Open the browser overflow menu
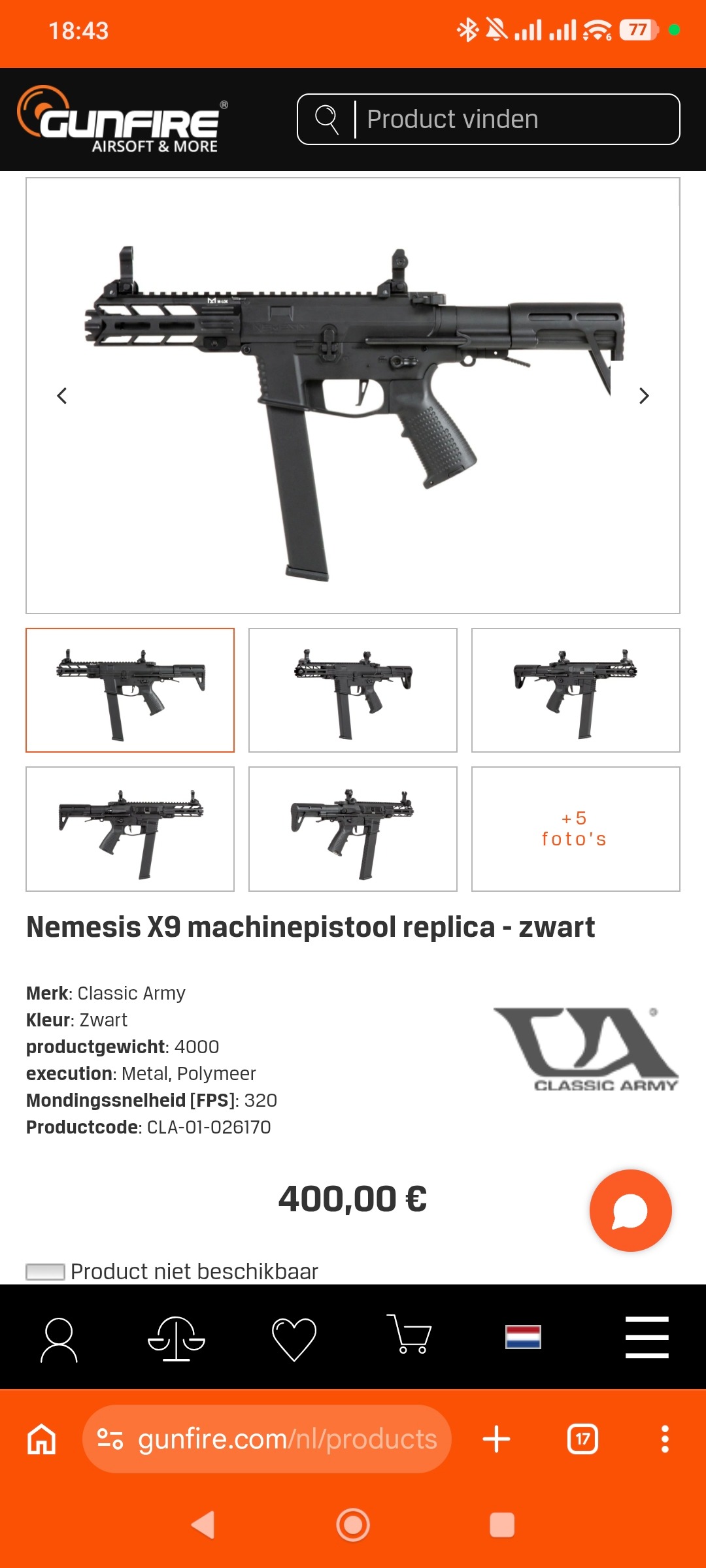The image size is (706, 1568). click(x=665, y=1439)
